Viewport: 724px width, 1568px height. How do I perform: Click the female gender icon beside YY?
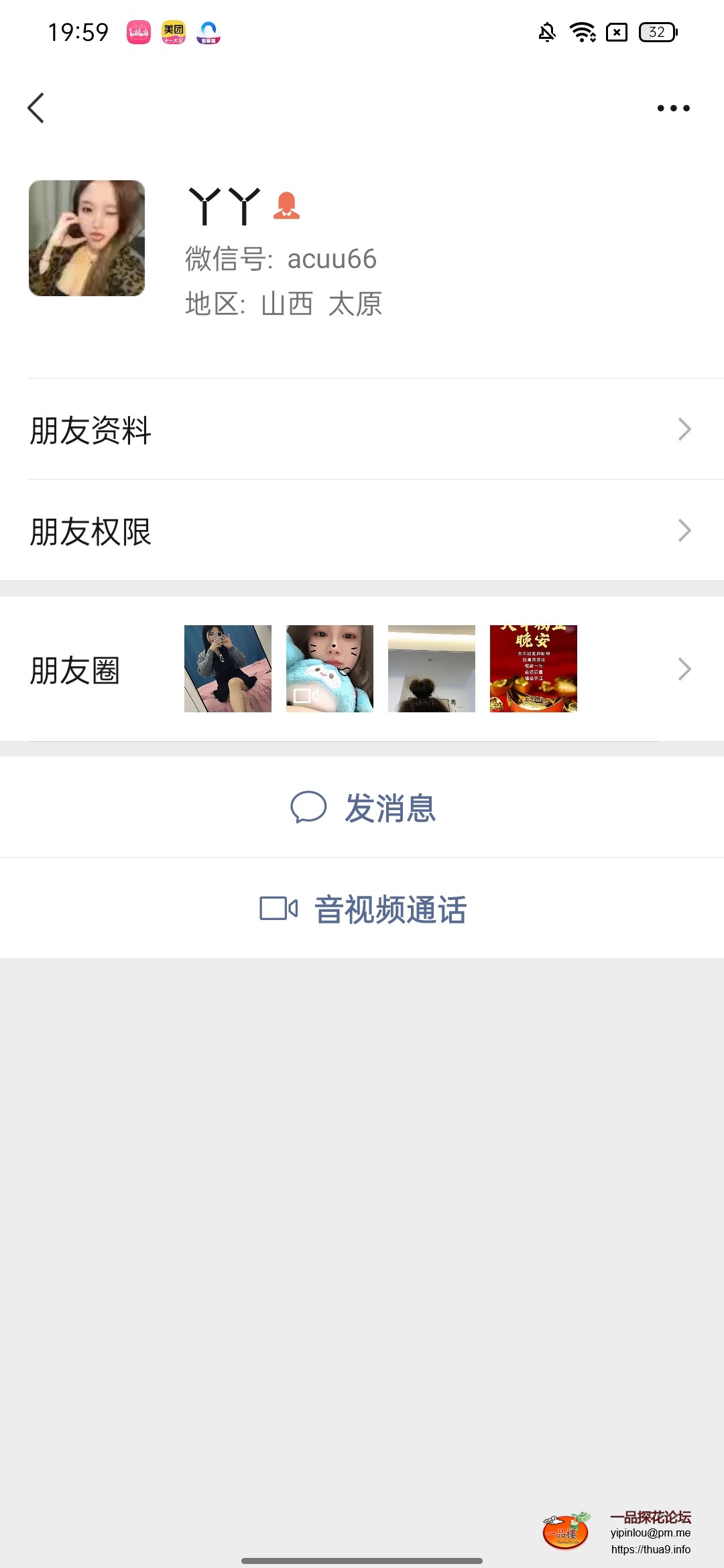tap(287, 206)
